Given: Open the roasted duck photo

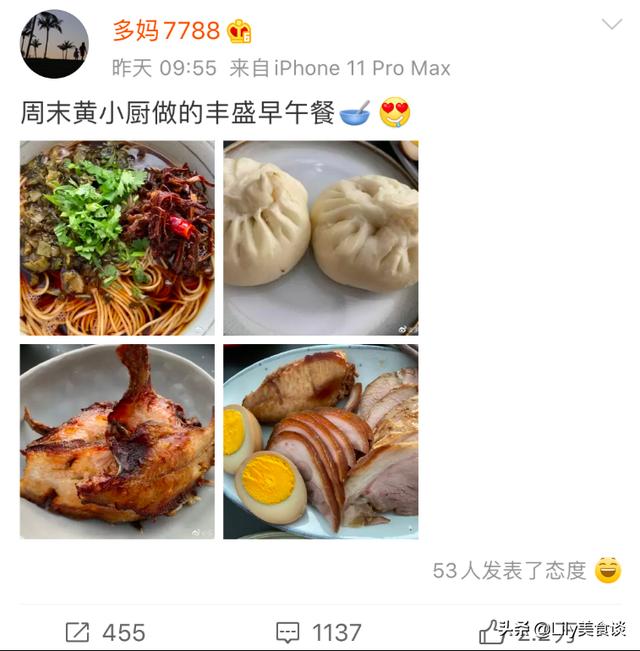Looking at the screenshot, I should click(x=117, y=441).
